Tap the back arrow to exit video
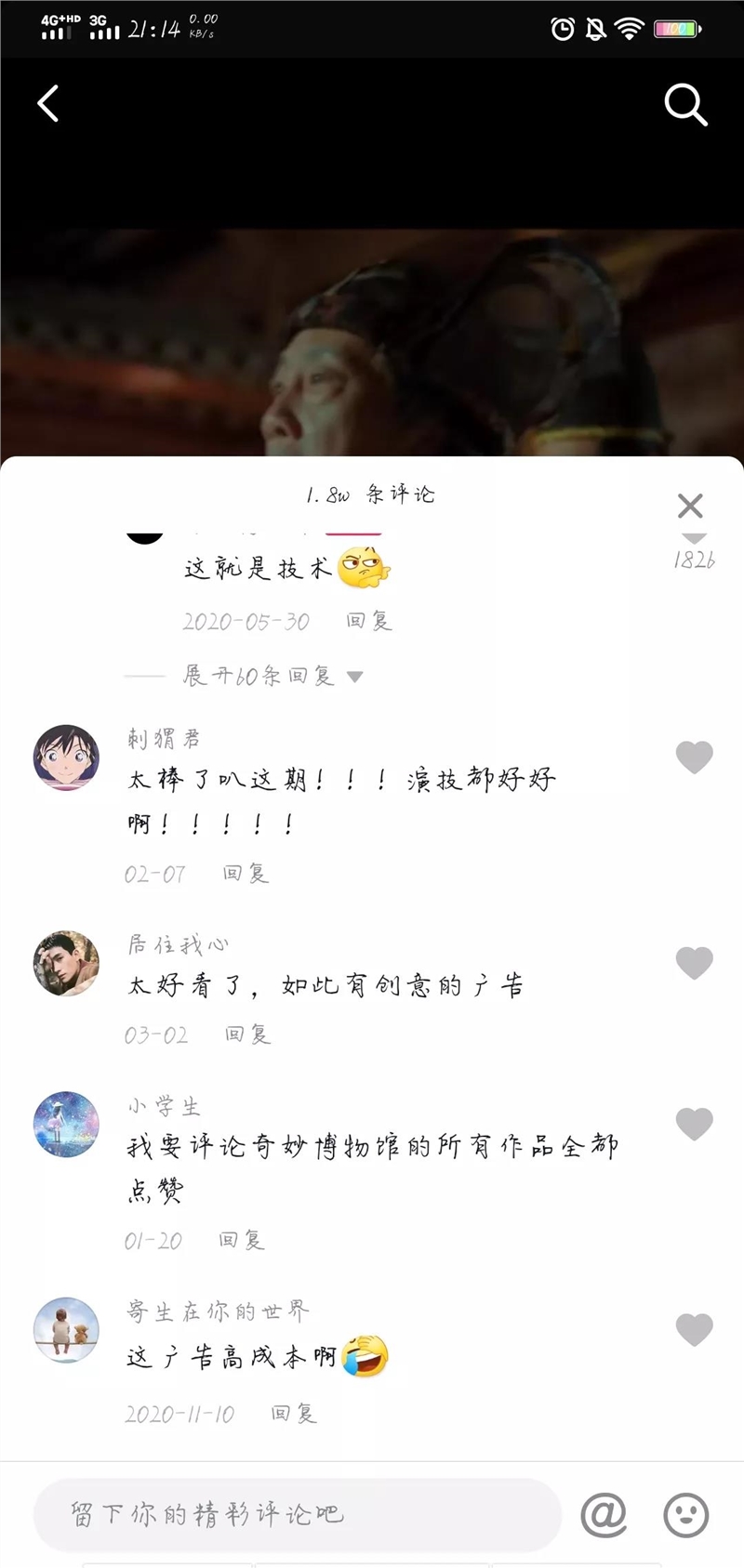Screen dimensions: 744x1568 [48, 103]
